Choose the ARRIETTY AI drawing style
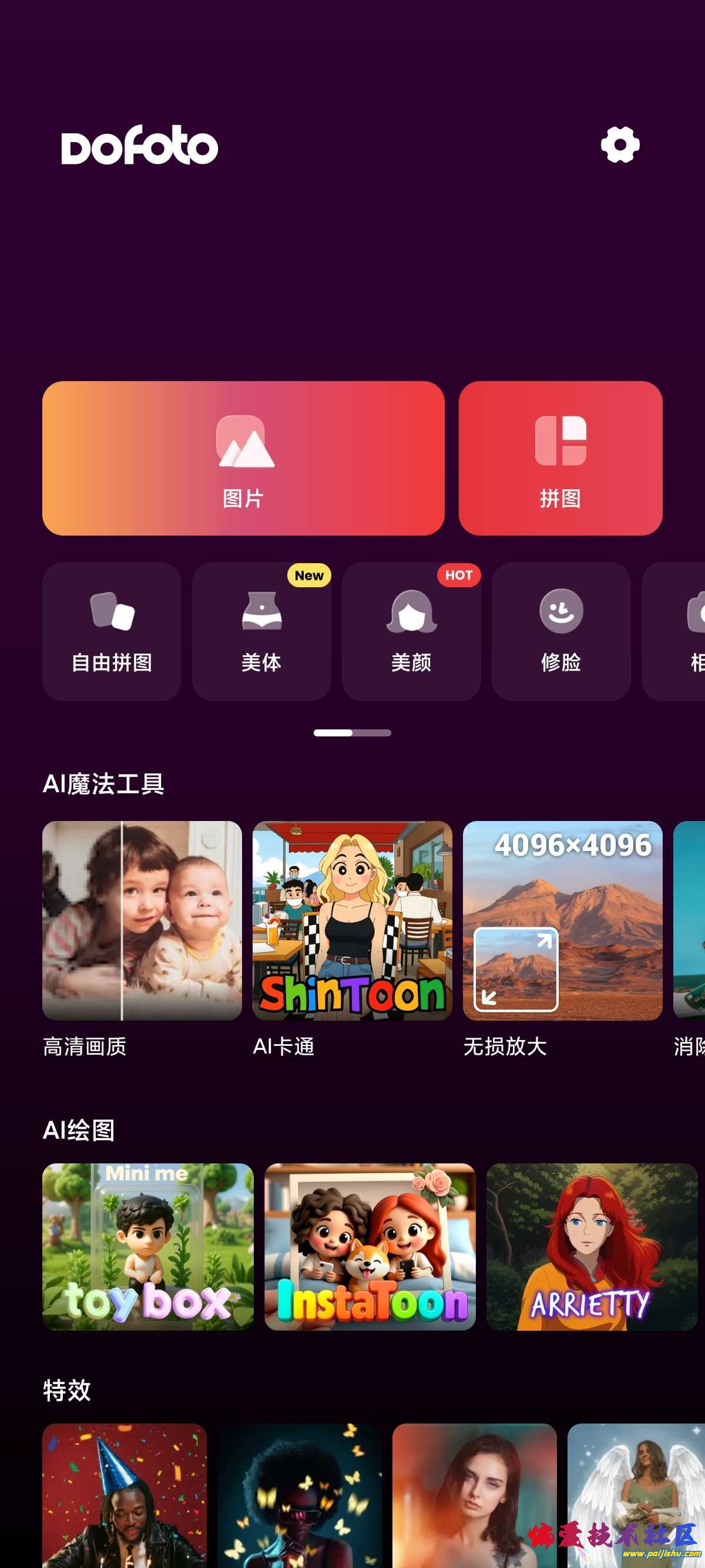This screenshot has width=705, height=1568. coord(591,1247)
